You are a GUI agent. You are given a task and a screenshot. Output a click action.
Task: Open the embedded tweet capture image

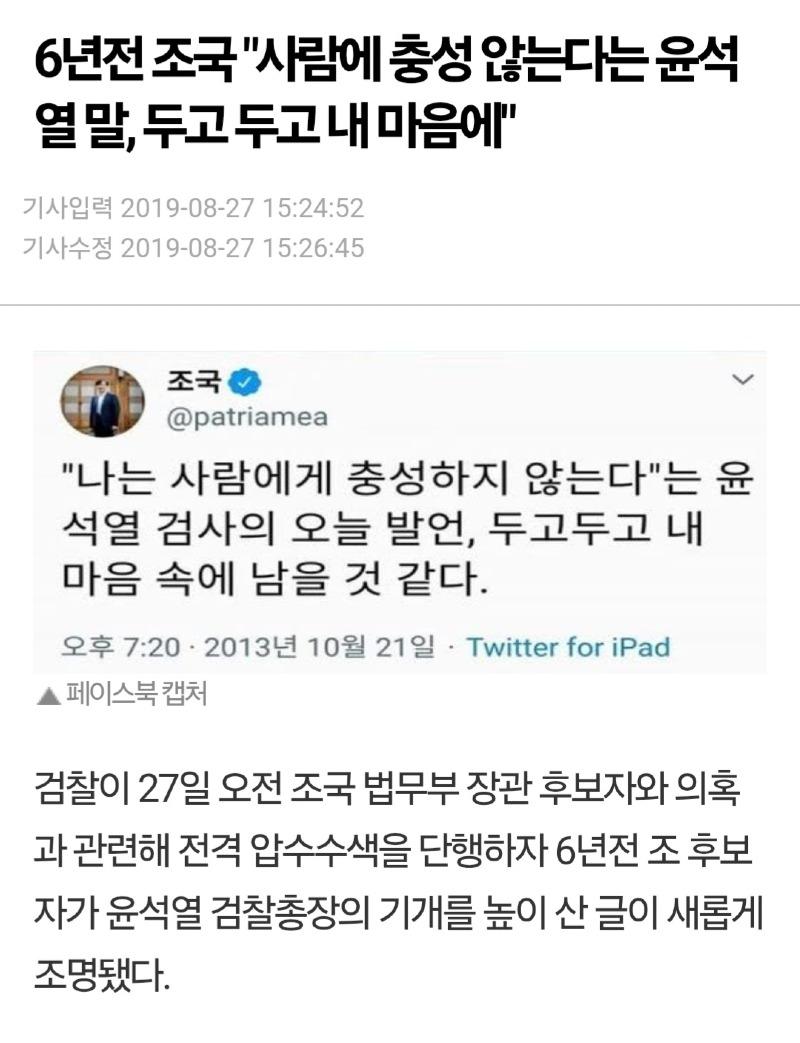(x=399, y=512)
